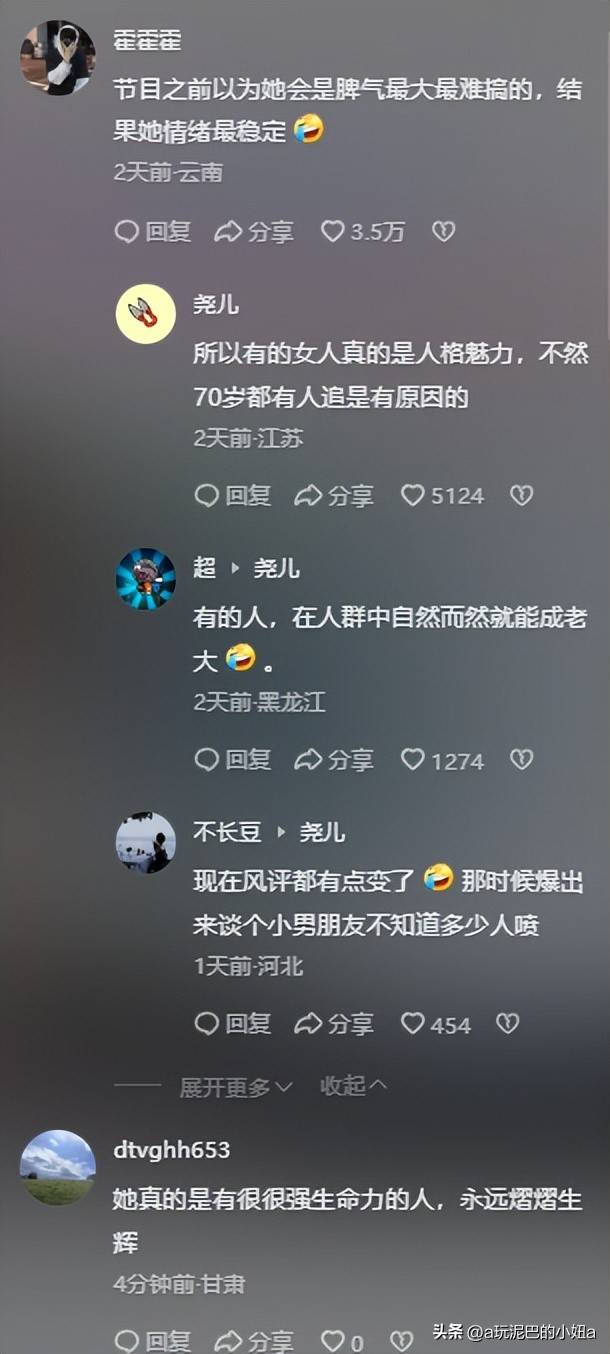
Task: Like 超's reply with 1274 likes
Action: pos(441,760)
